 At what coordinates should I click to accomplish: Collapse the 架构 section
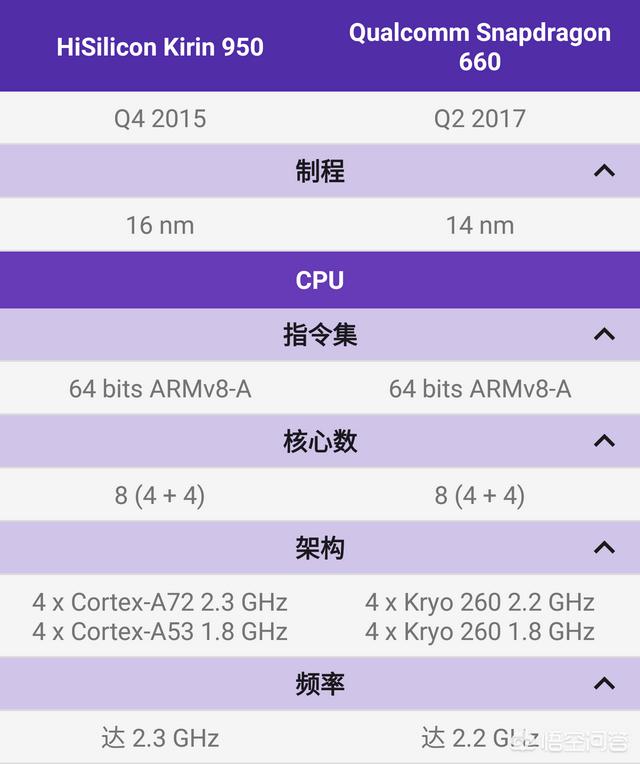point(603,547)
